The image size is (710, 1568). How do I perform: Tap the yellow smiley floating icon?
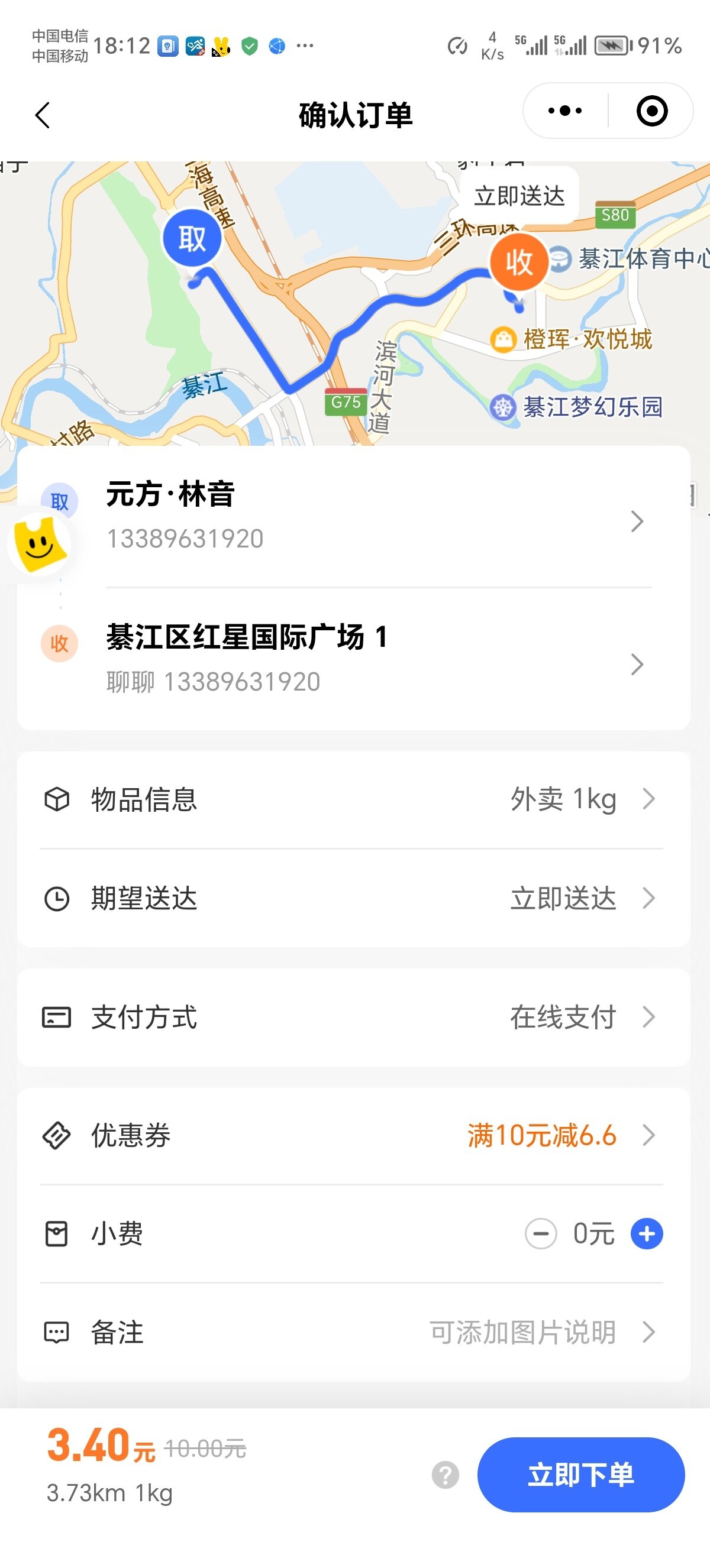click(40, 545)
